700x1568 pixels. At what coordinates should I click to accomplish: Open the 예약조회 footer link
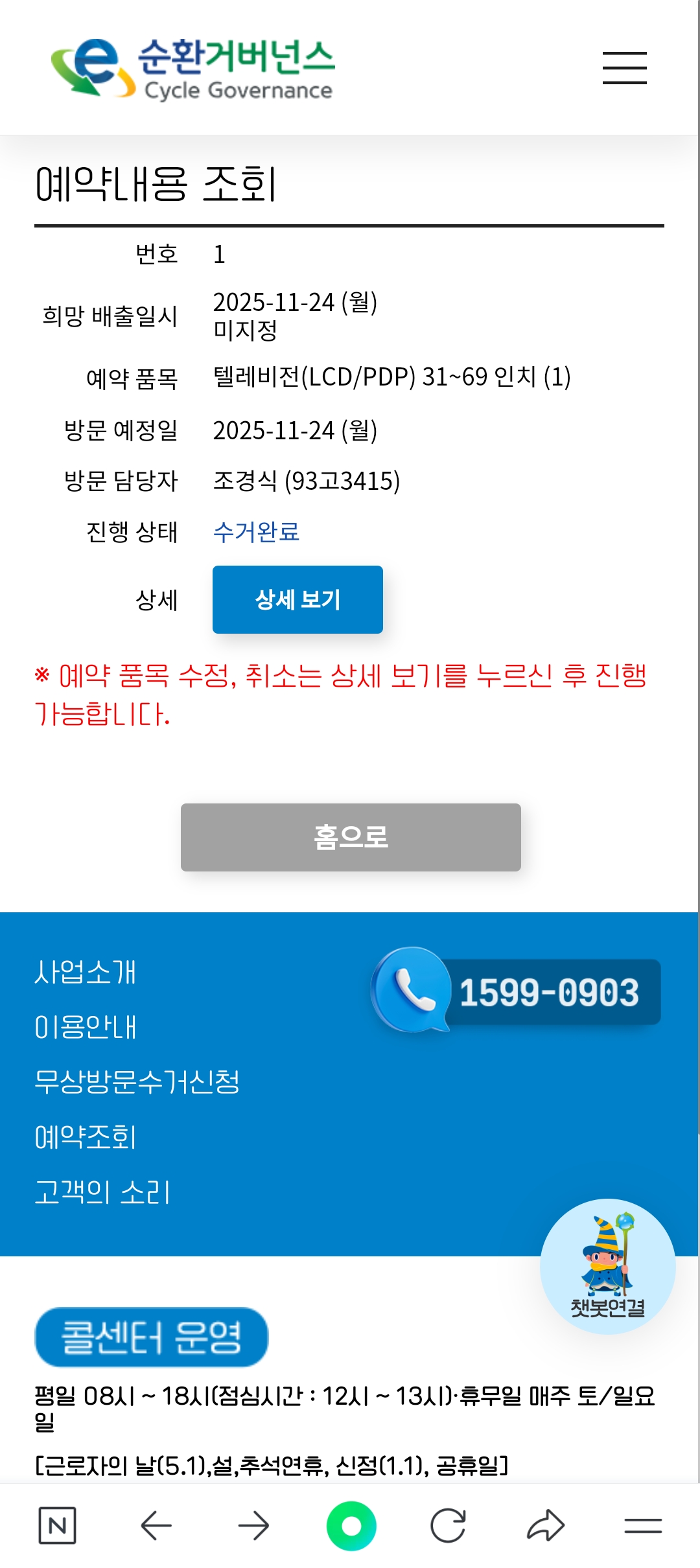[86, 1137]
